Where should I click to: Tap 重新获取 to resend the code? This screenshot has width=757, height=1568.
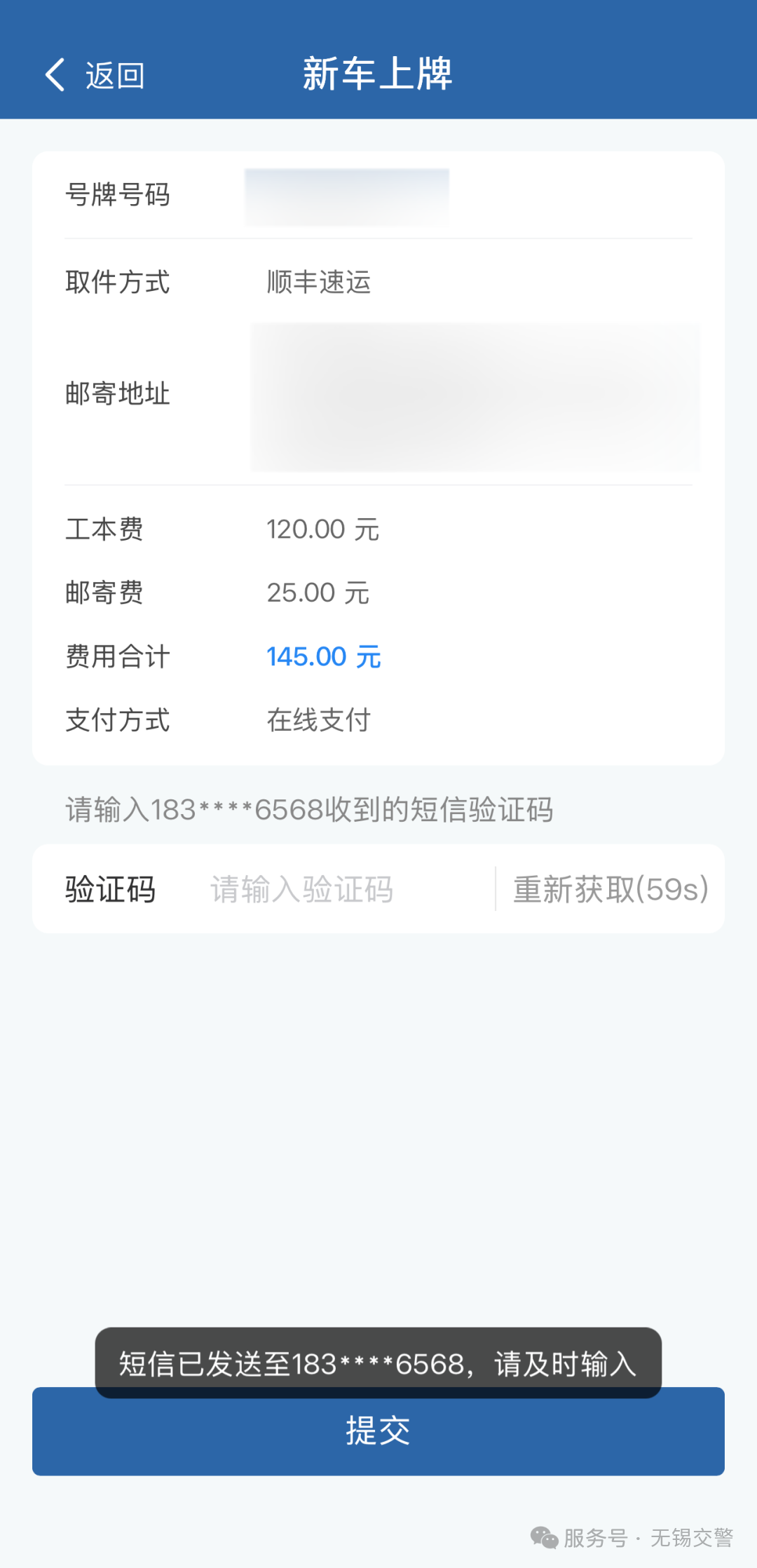click(x=610, y=889)
